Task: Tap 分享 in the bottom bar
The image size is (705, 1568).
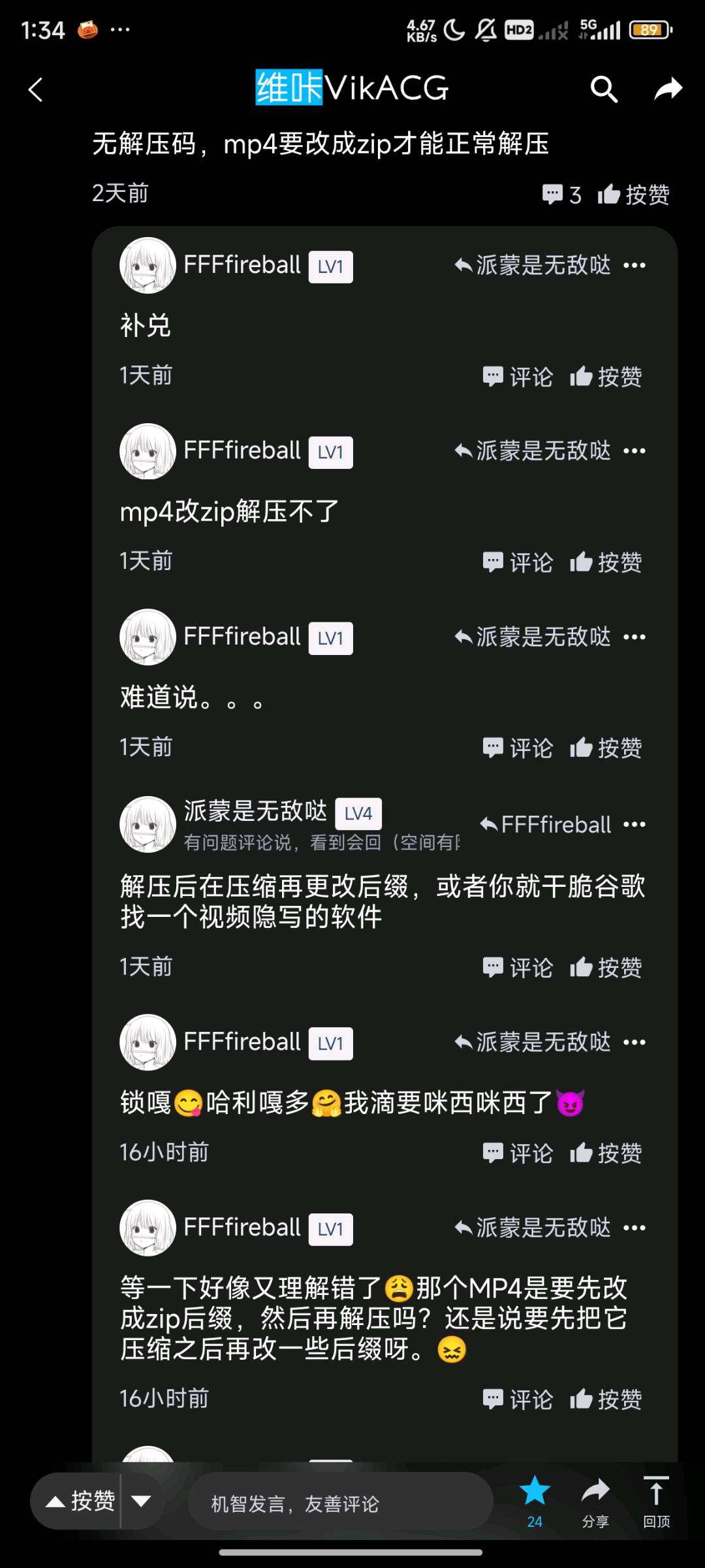Action: click(x=595, y=1501)
